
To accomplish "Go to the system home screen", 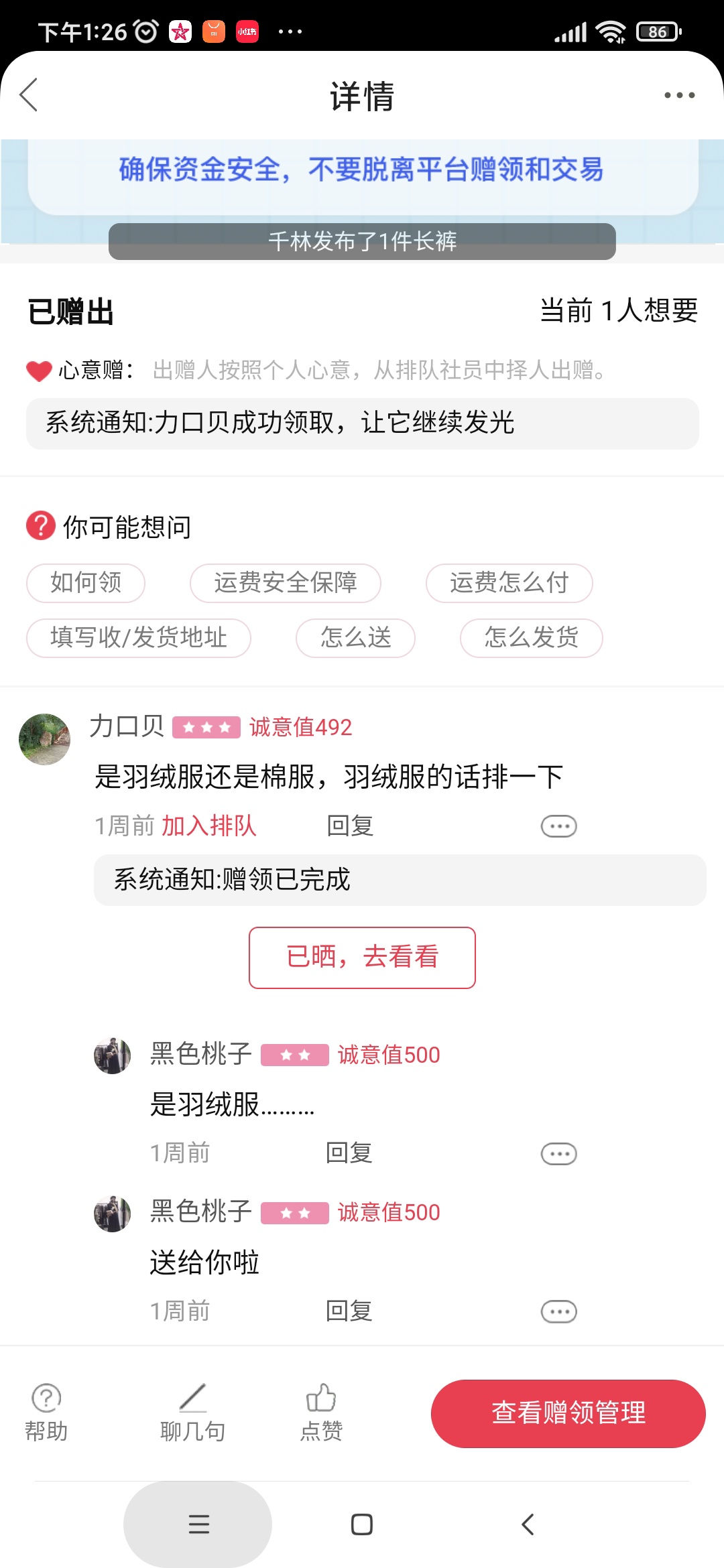I will click(x=362, y=1524).
